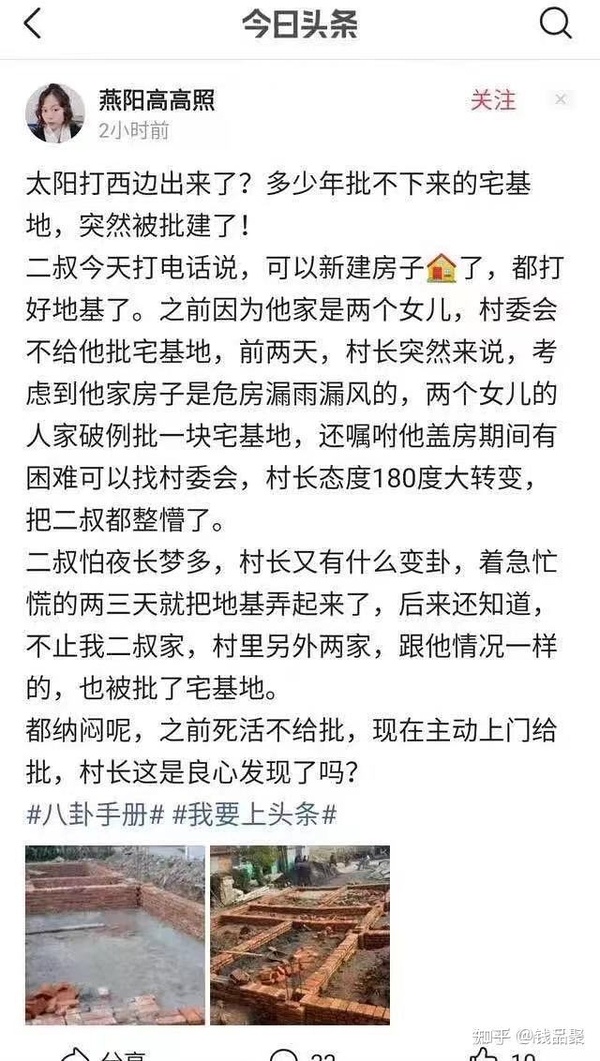Open the comments on this post
The height and width of the screenshot is (1061, 600).
pos(300,1053)
